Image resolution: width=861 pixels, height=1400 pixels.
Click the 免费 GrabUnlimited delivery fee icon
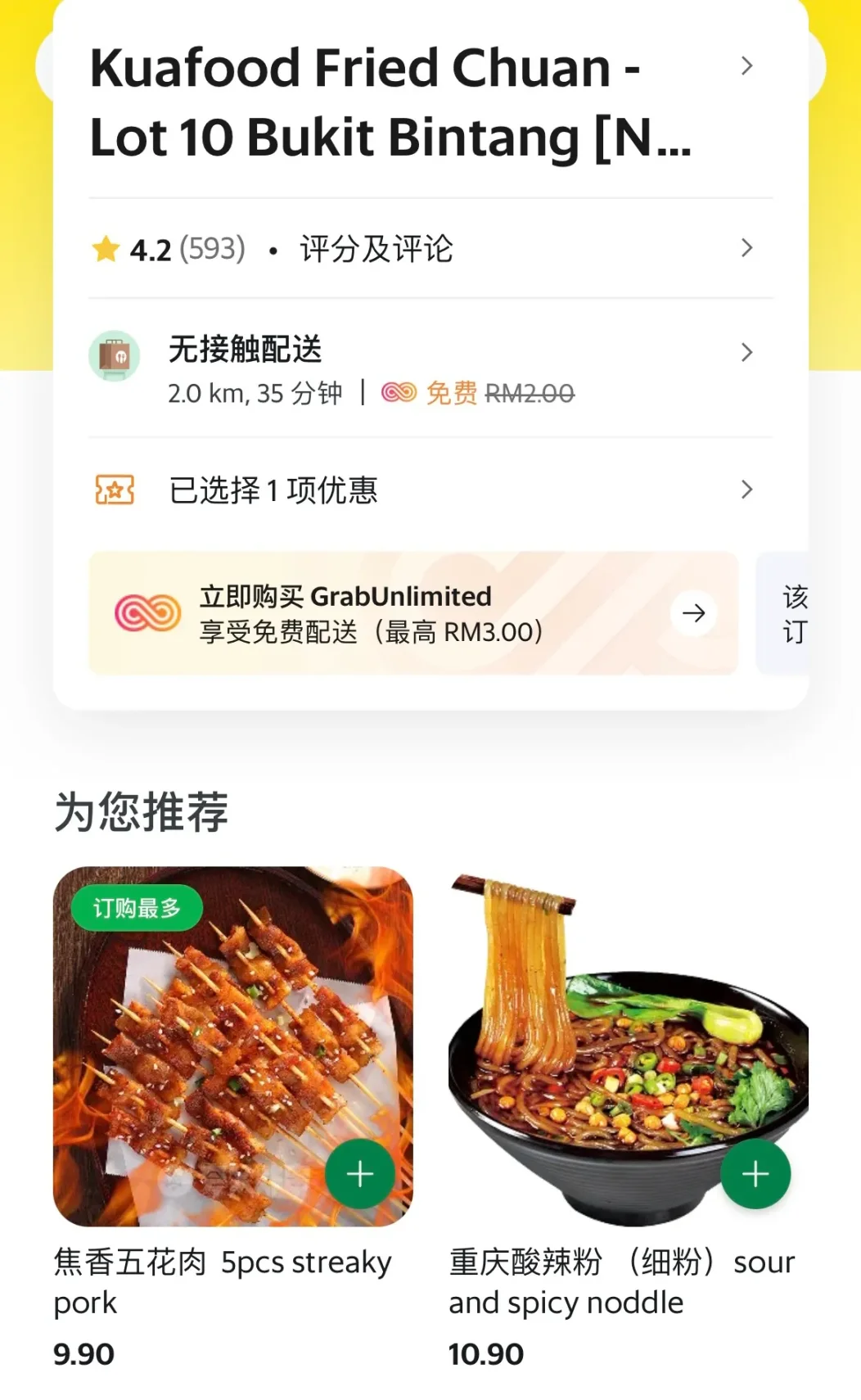[398, 394]
